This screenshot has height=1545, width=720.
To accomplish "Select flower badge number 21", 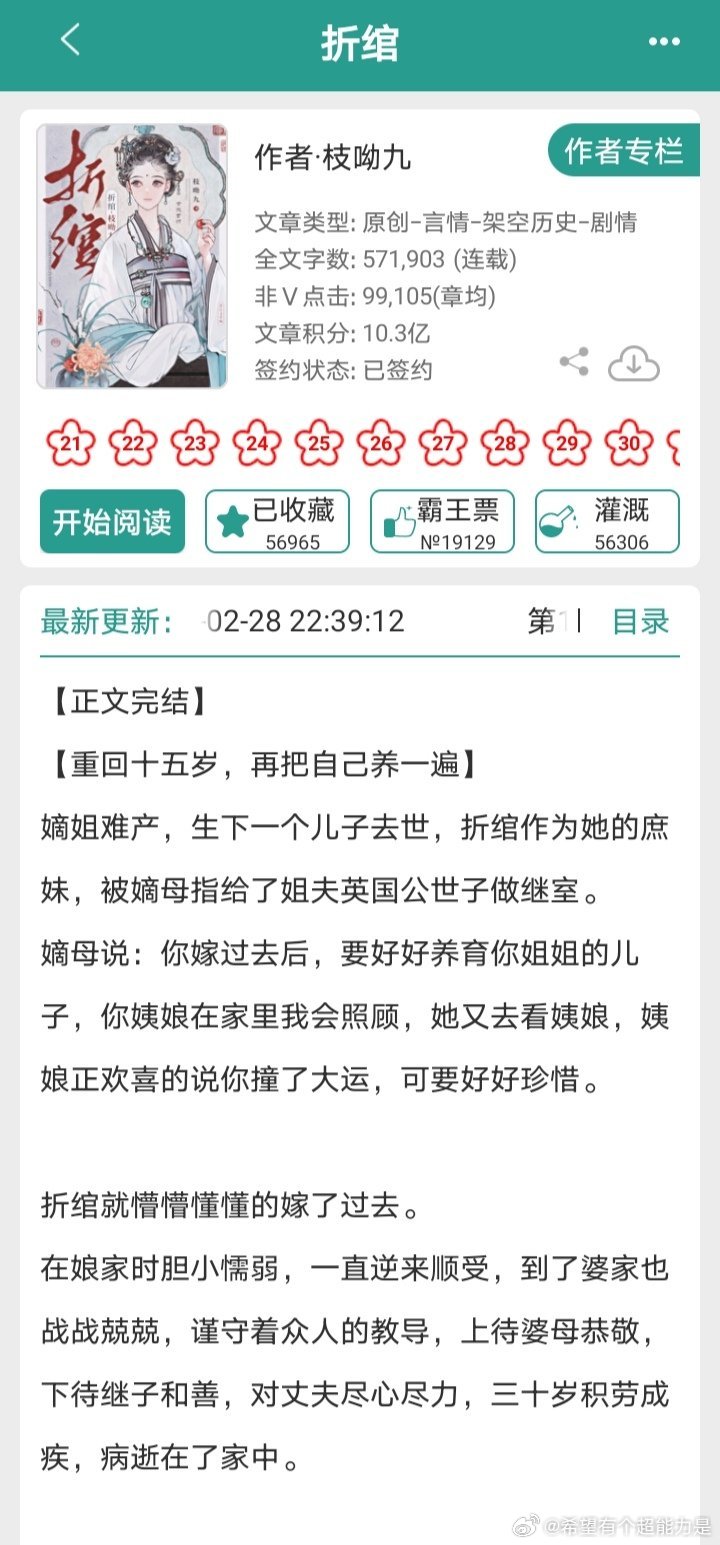I will 70,444.
